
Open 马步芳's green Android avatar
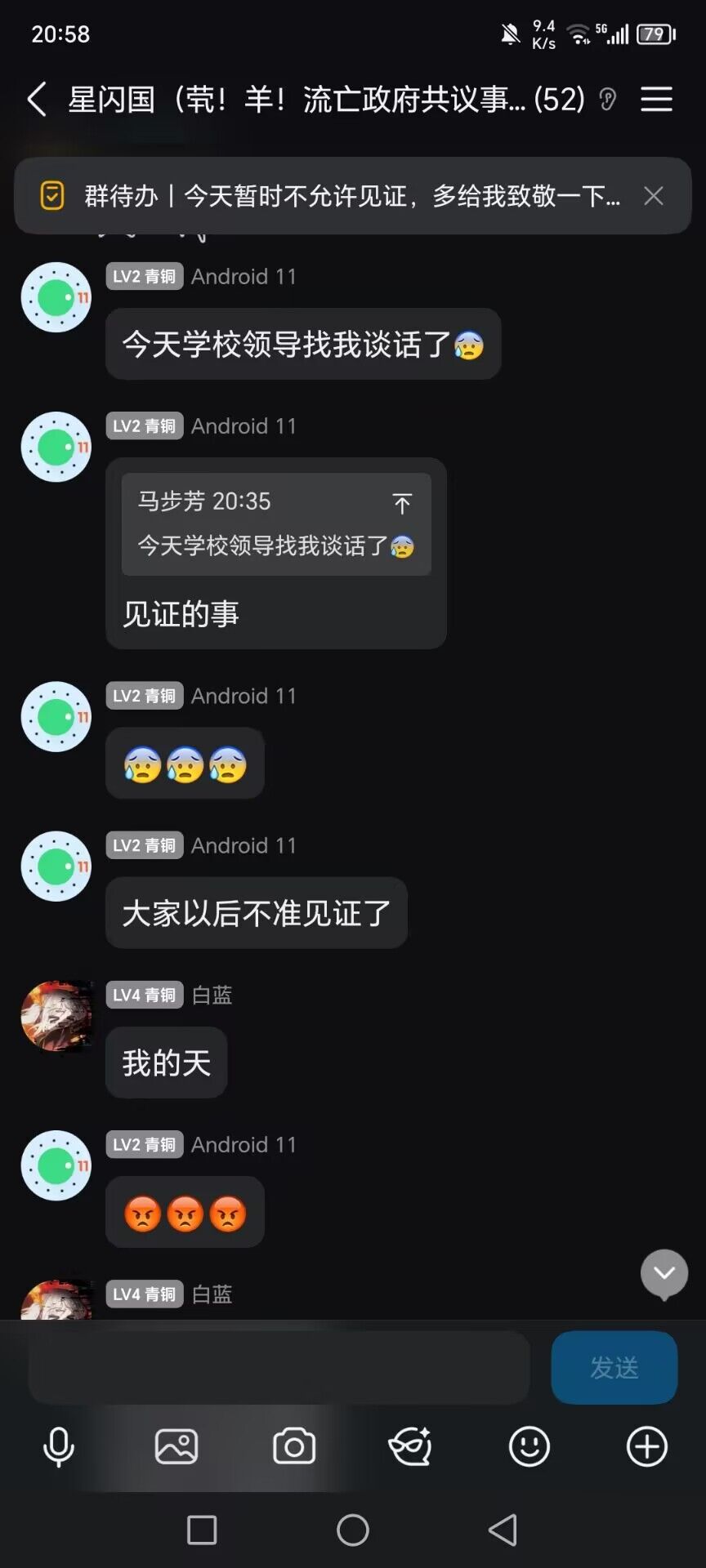(55, 296)
